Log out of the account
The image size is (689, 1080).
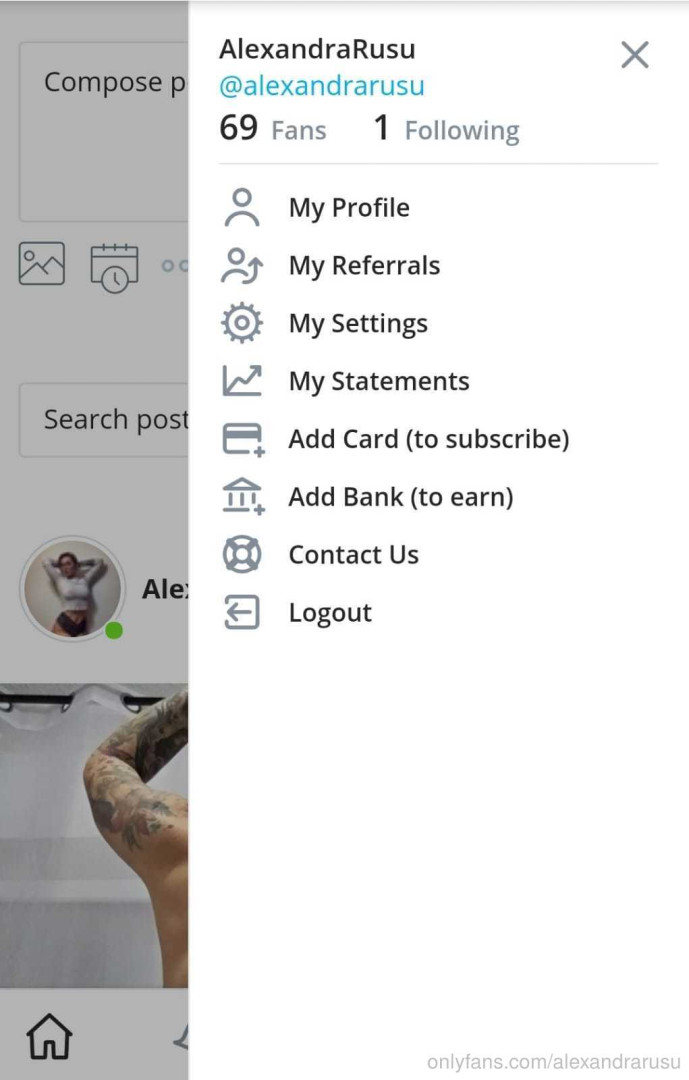pos(329,613)
